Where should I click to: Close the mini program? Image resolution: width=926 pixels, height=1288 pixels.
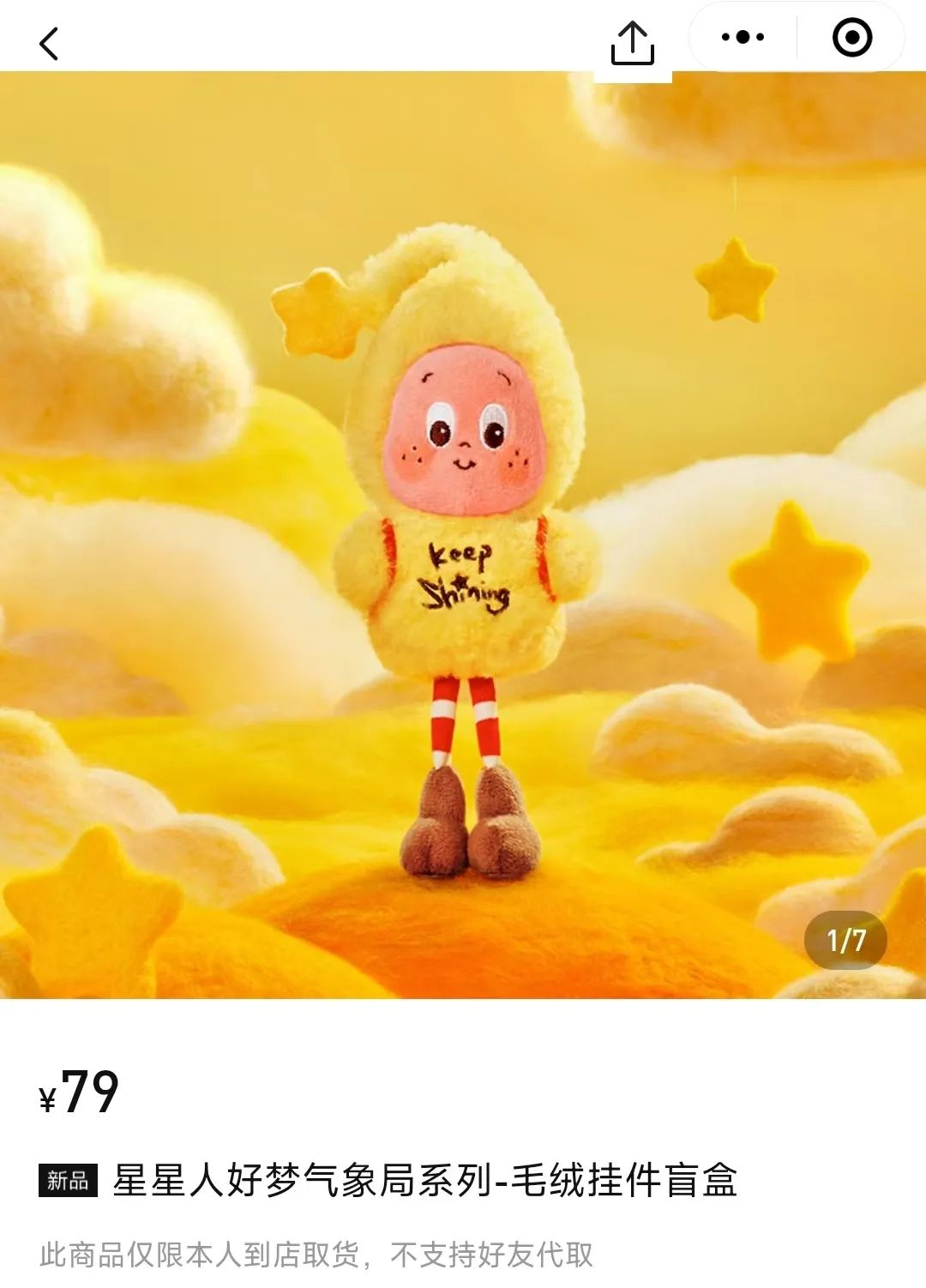pos(851,38)
